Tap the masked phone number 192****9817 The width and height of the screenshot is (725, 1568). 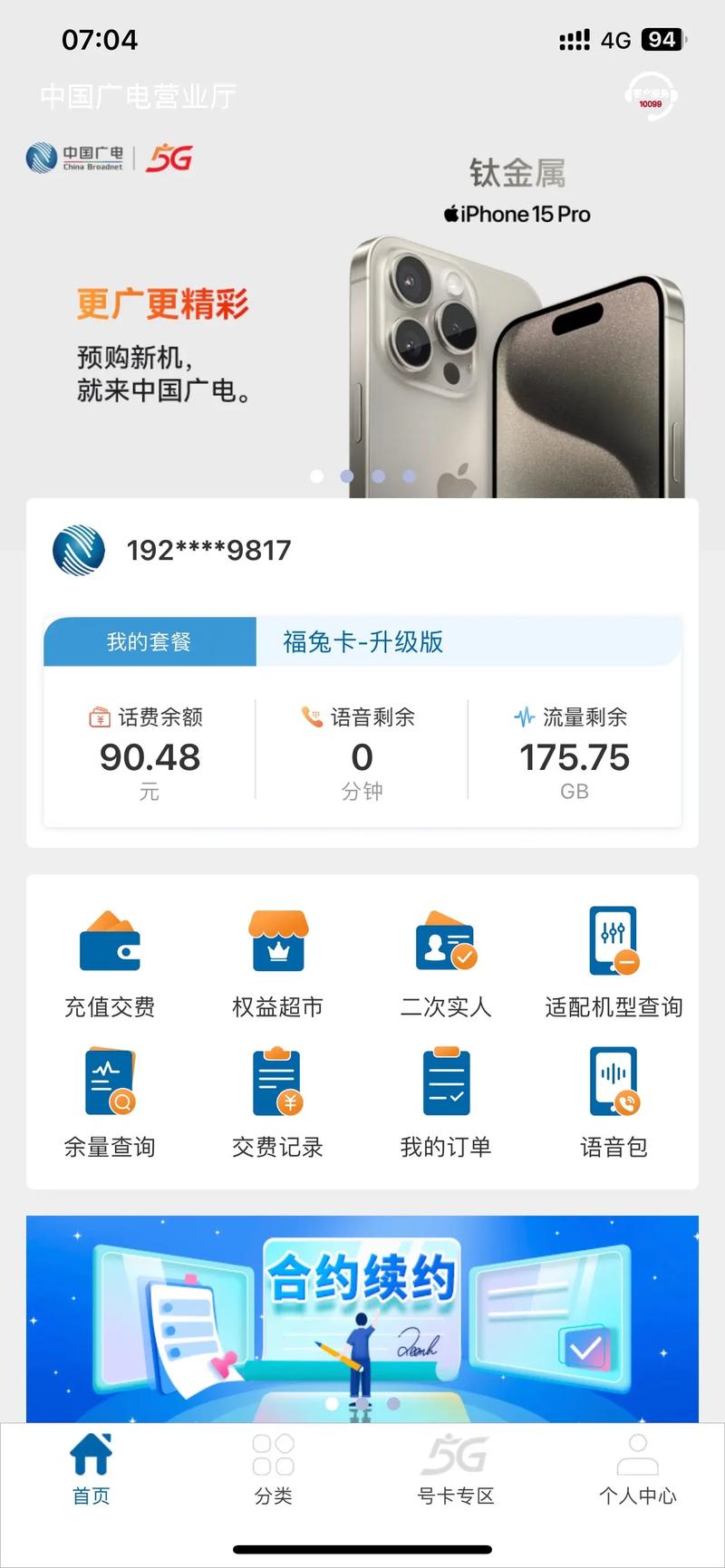207,551
